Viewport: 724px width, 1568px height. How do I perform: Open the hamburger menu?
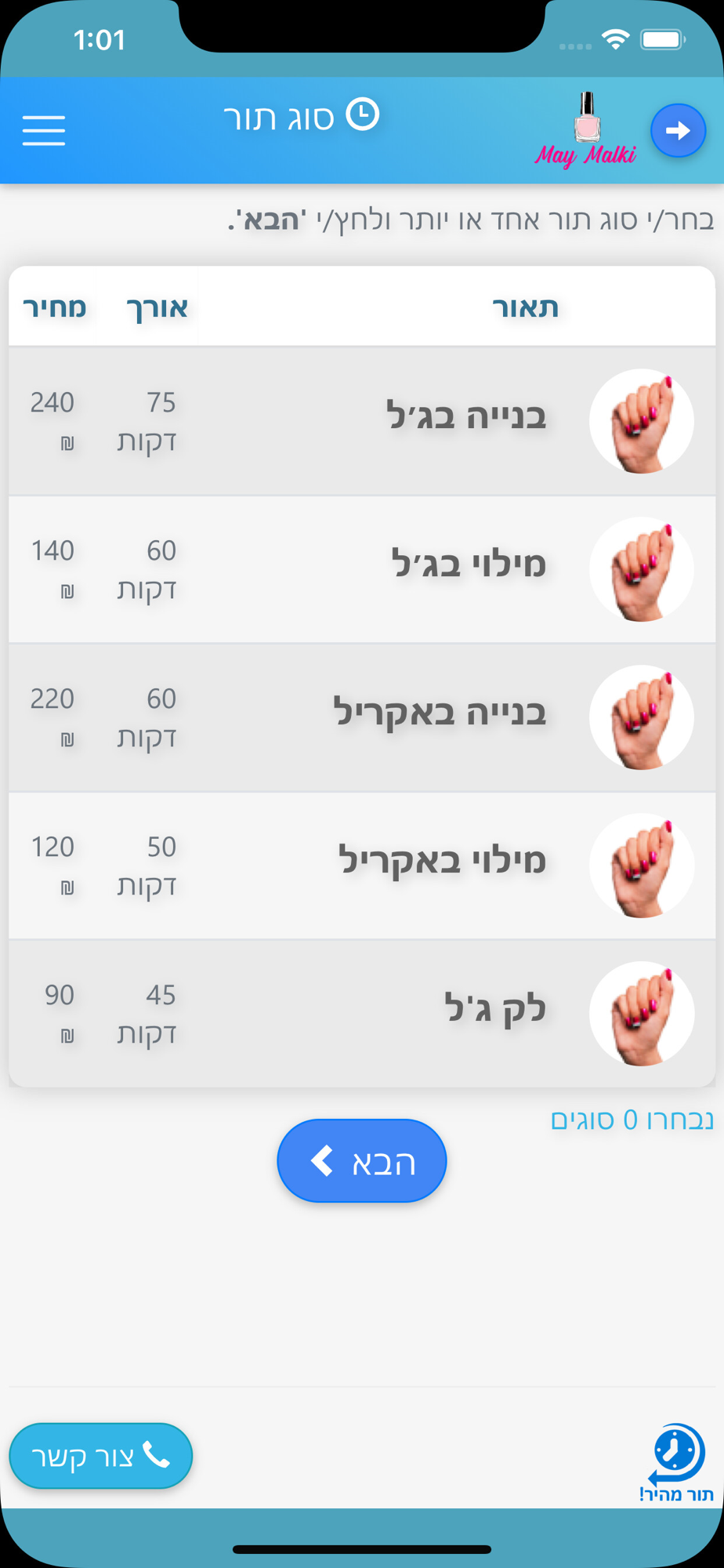pyautogui.click(x=44, y=130)
